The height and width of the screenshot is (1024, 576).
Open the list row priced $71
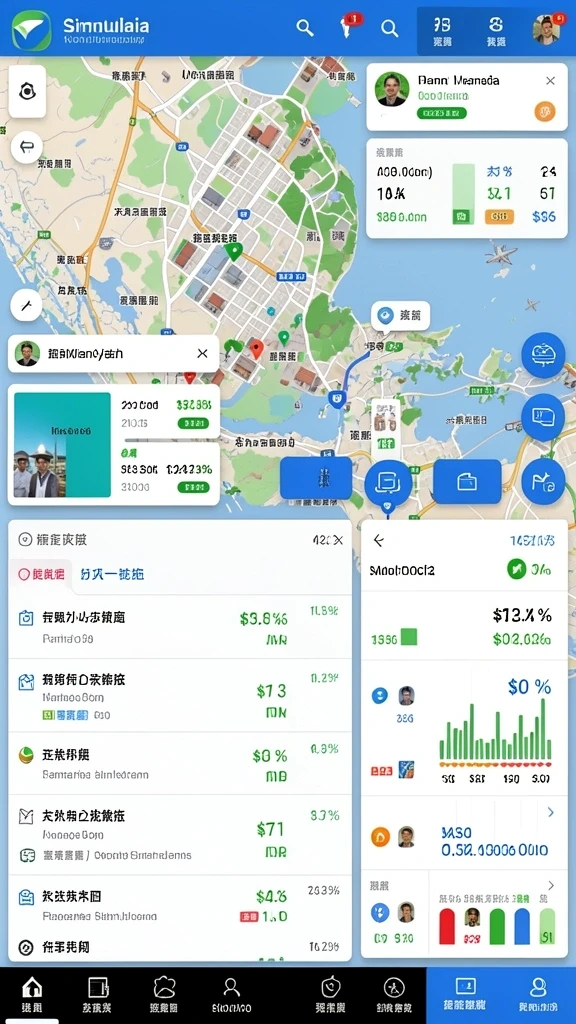180,835
